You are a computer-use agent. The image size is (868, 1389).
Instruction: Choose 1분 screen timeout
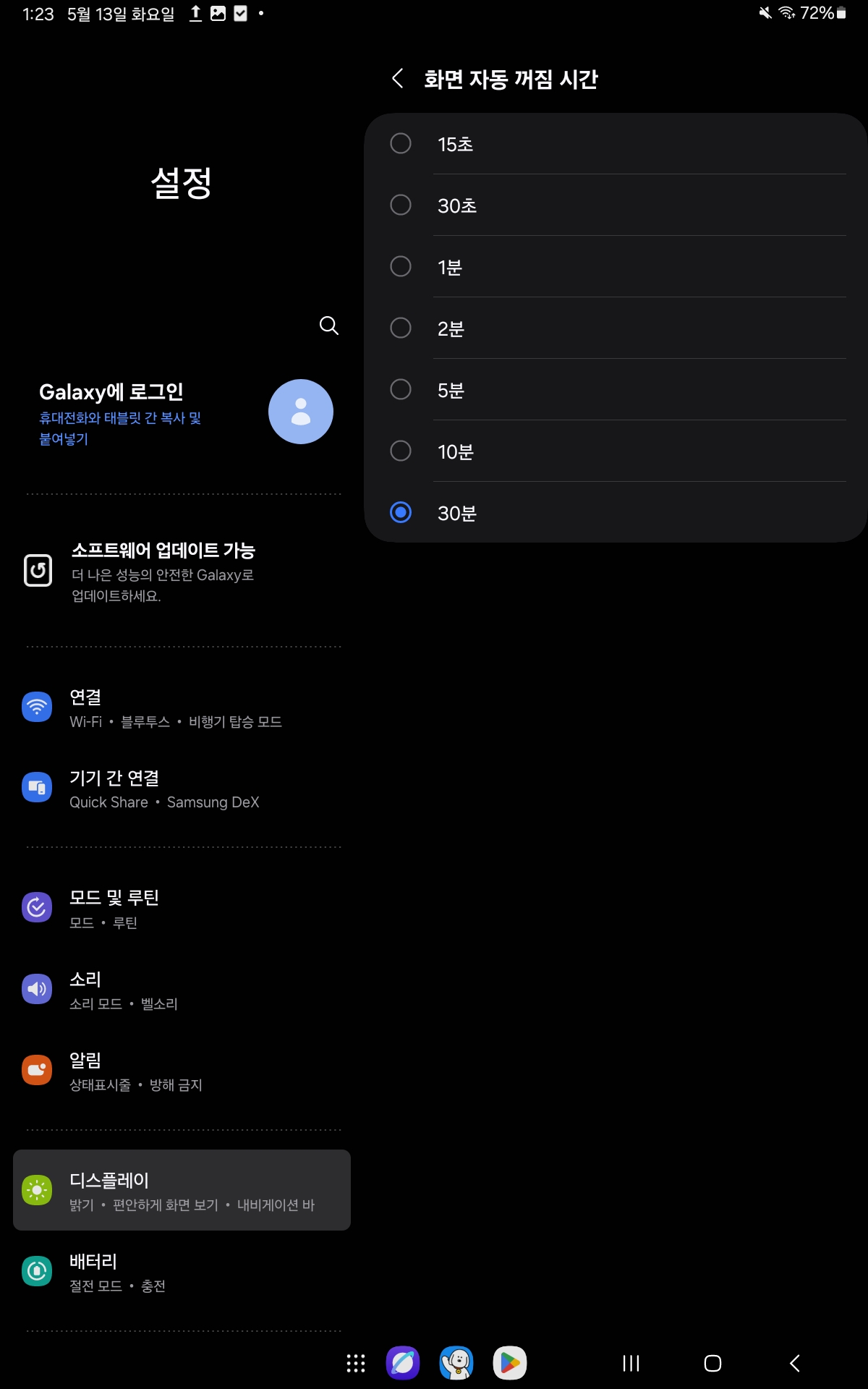[401, 266]
